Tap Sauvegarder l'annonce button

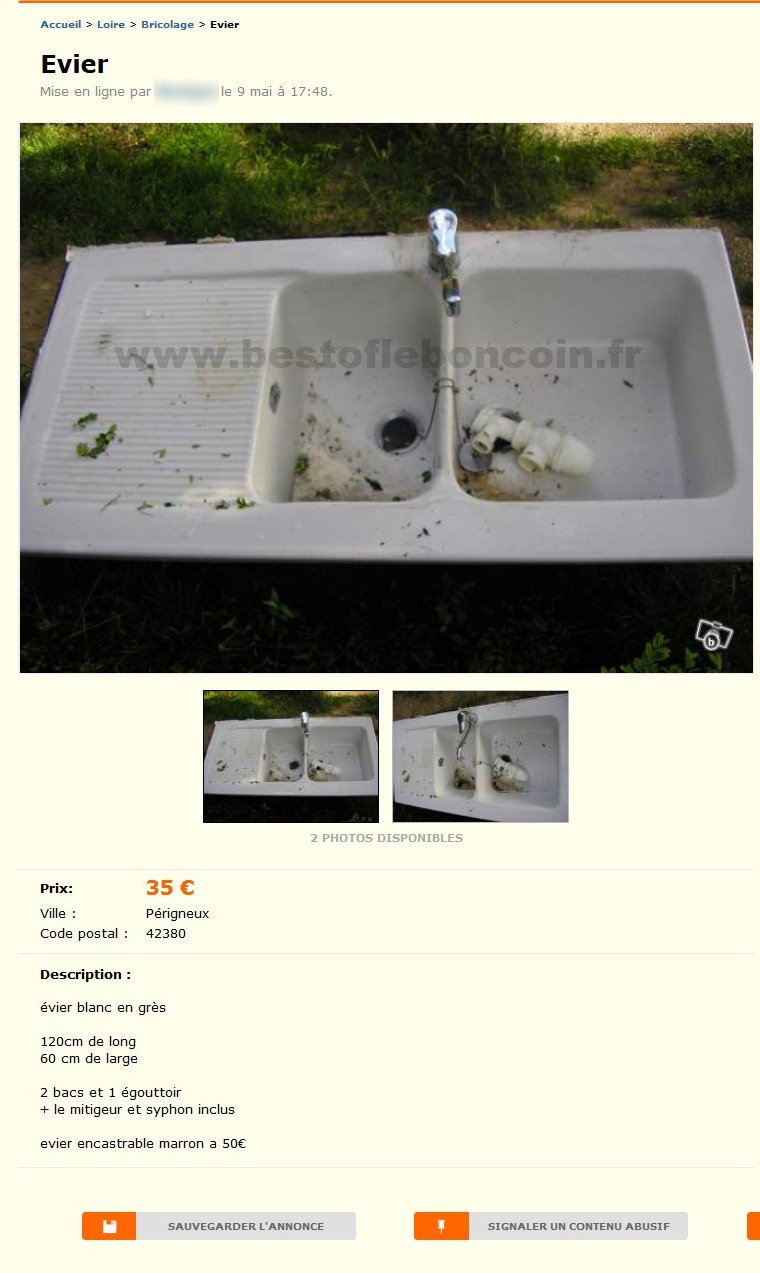click(219, 1226)
